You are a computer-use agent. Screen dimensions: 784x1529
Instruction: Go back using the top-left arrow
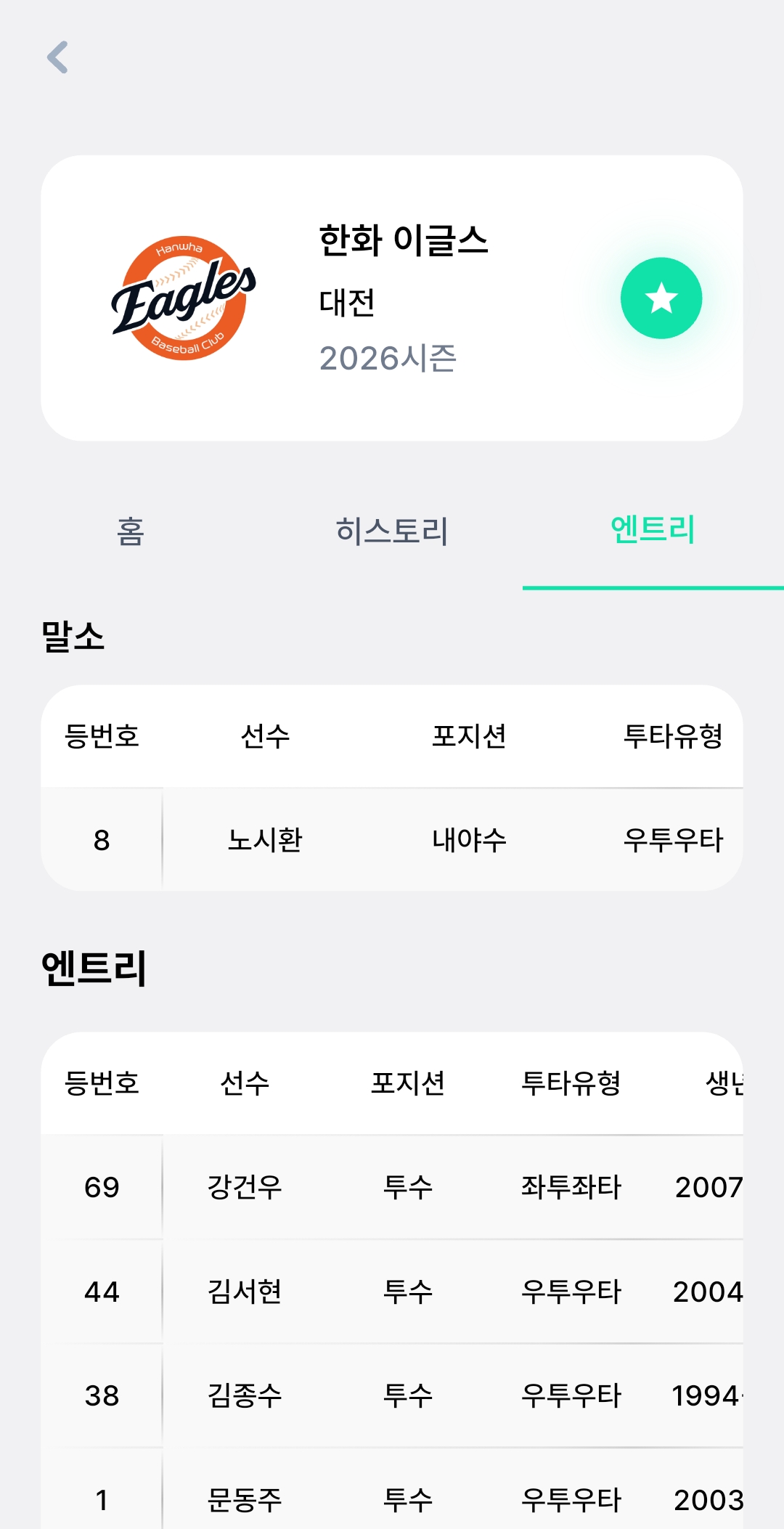tap(57, 57)
